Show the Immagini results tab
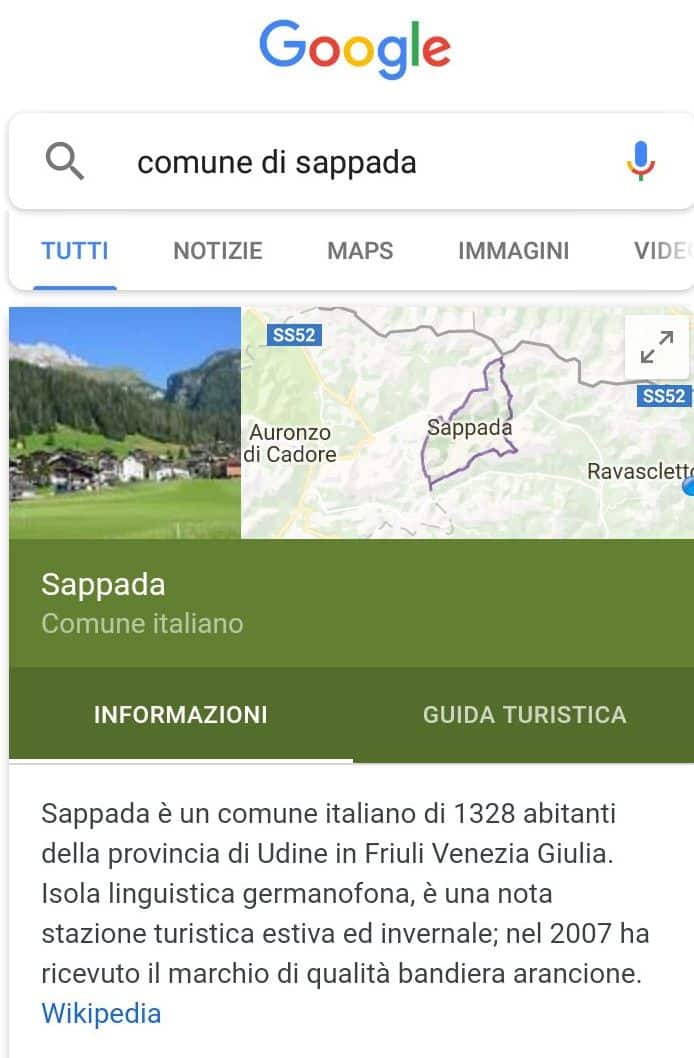 [513, 251]
